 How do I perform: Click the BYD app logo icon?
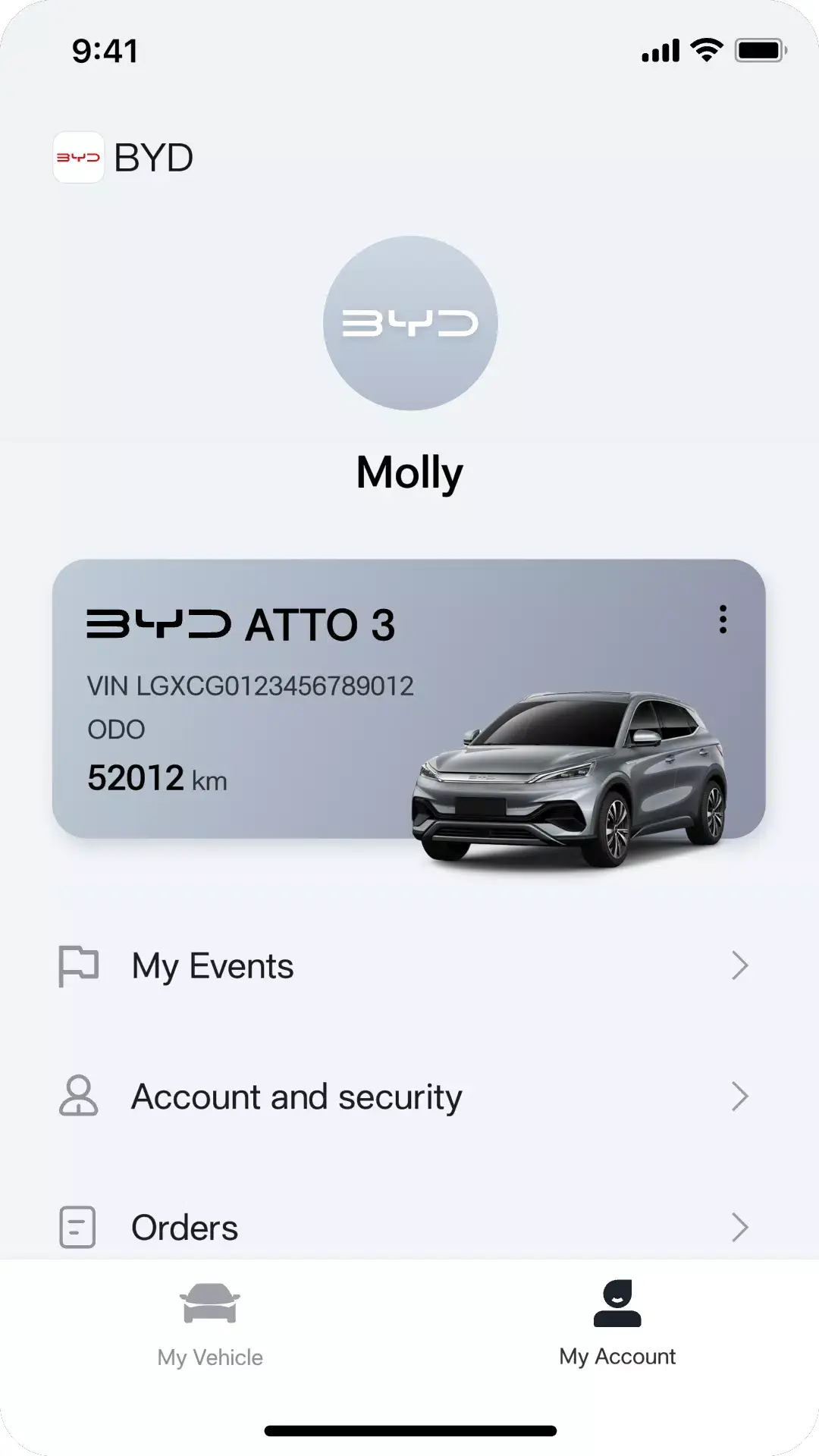coord(78,157)
